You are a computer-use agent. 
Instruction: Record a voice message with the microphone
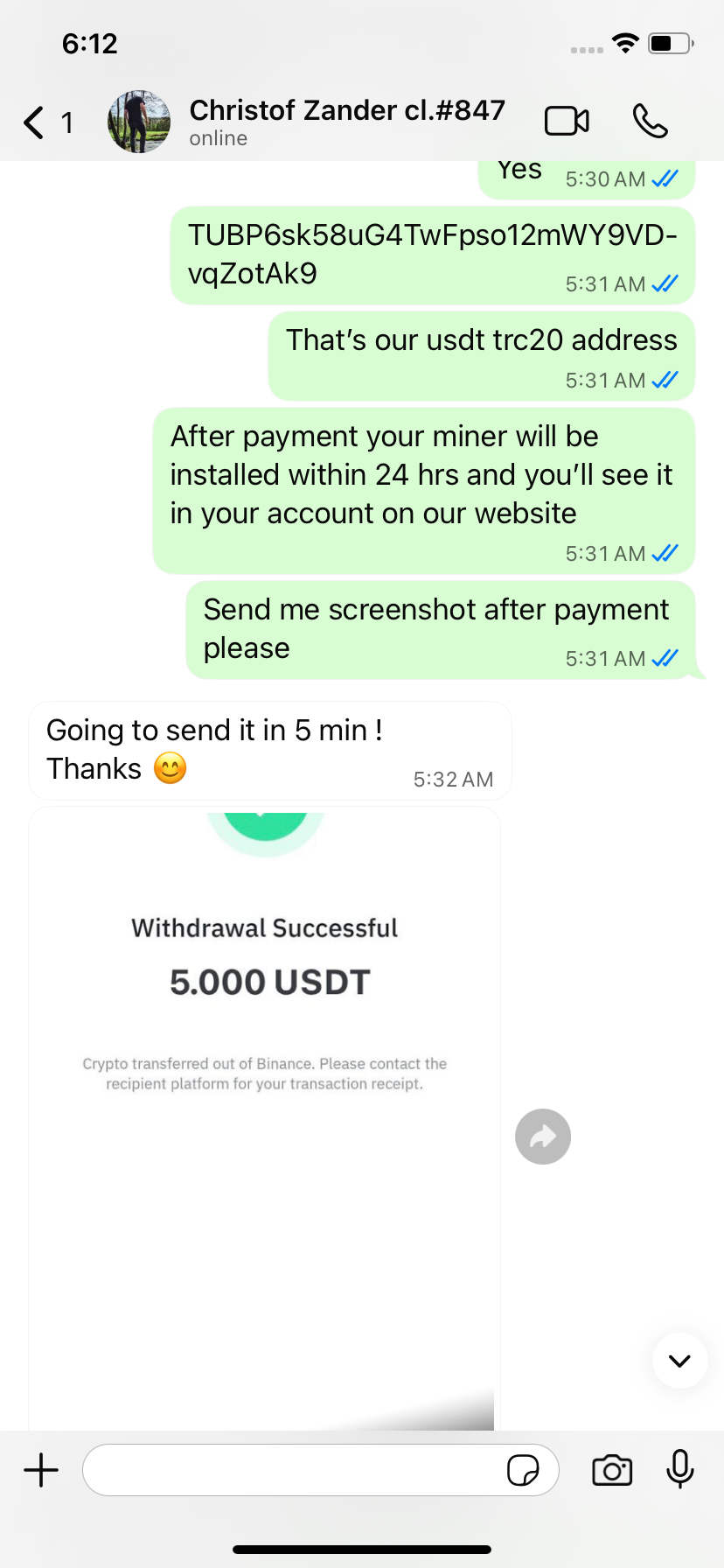click(x=679, y=1468)
